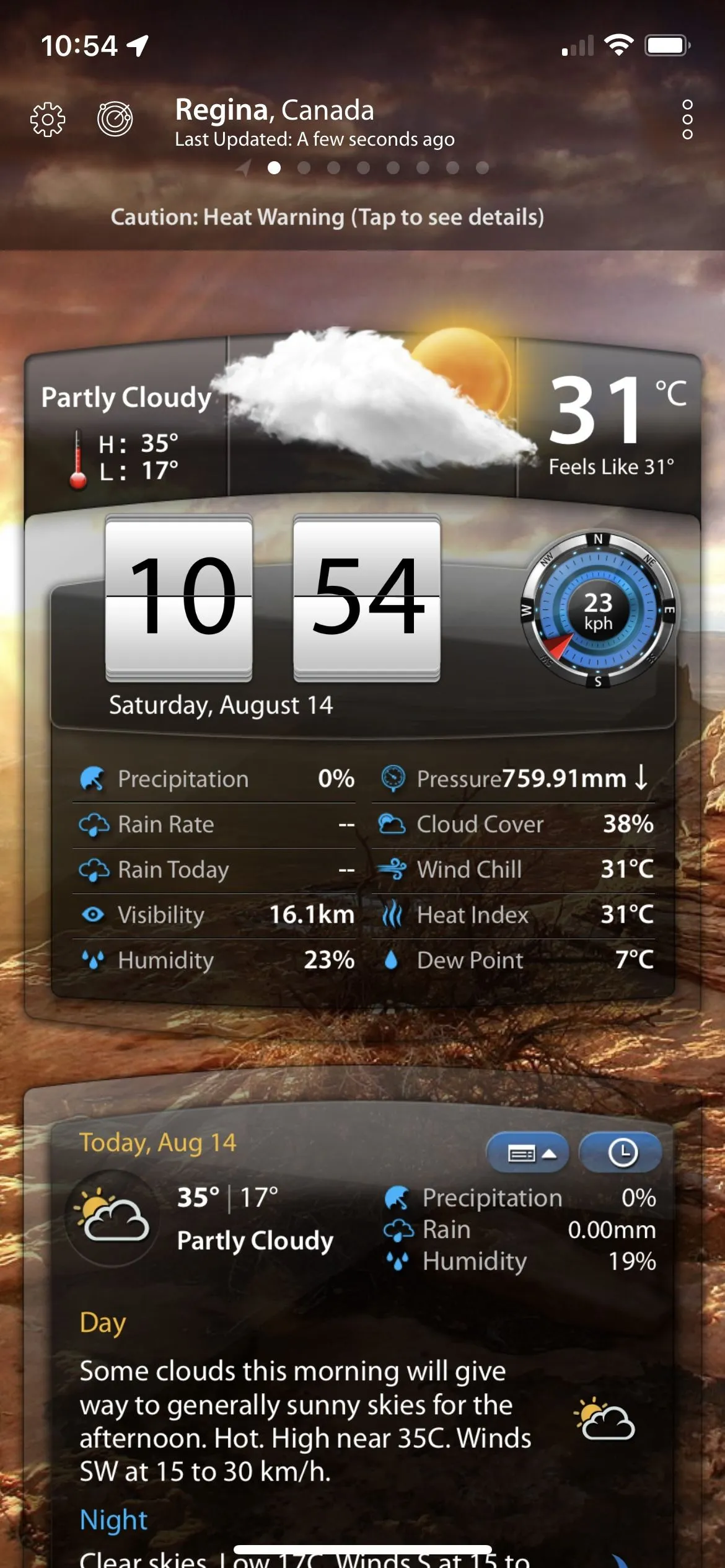Open the weather radar icon
The image size is (725, 1568).
pos(115,118)
